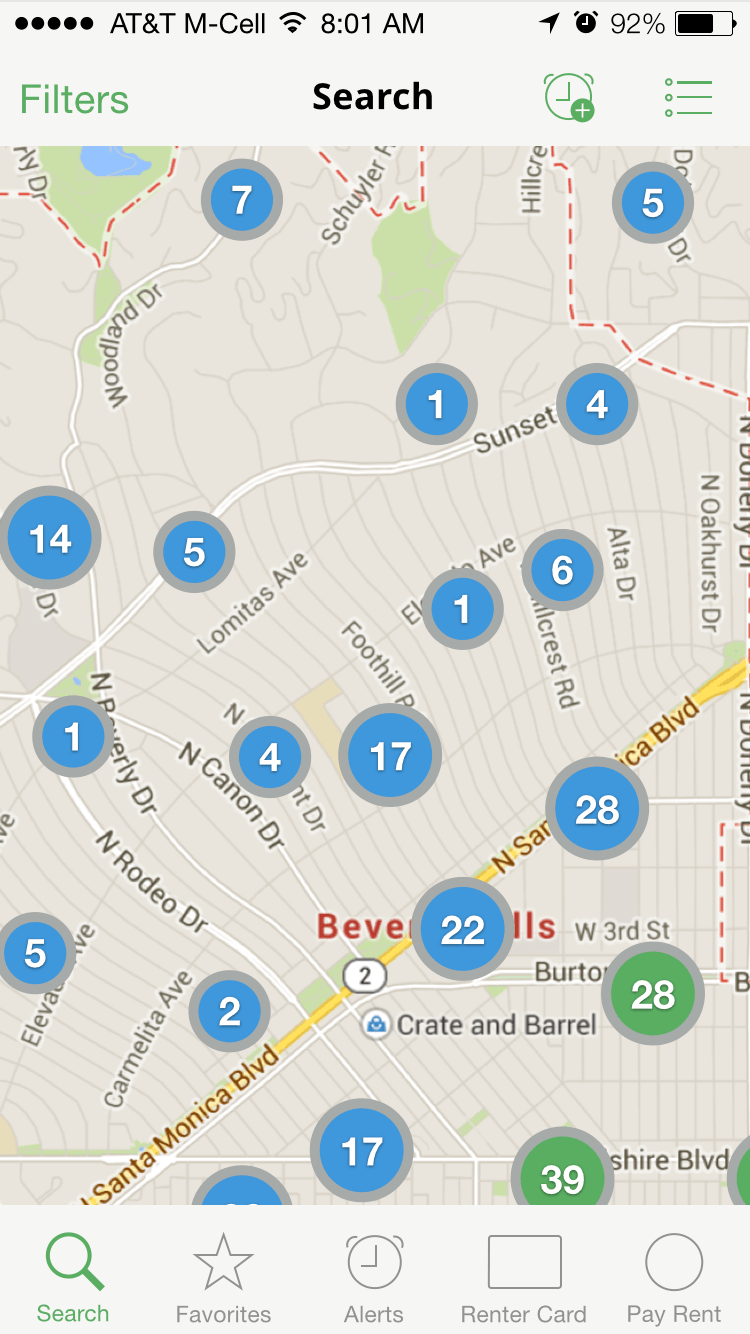Viewport: 750px width, 1334px height.
Task: Open the cluster marker showing 6
Action: (562, 569)
